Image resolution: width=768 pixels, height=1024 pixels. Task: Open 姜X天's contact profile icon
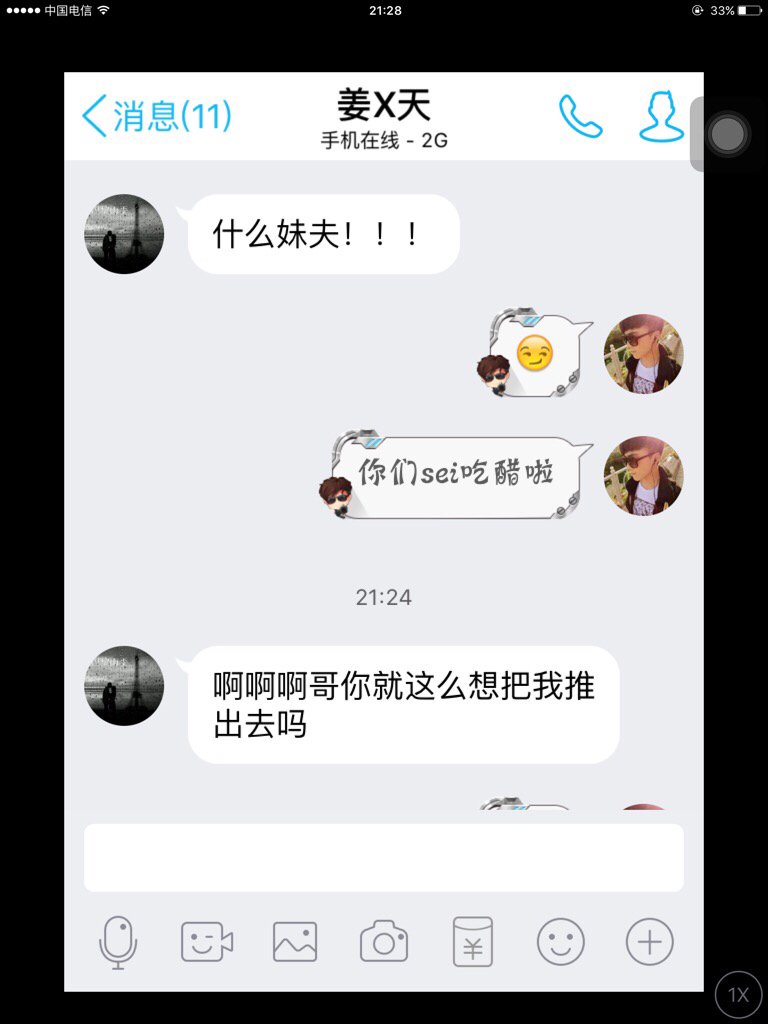tap(661, 117)
